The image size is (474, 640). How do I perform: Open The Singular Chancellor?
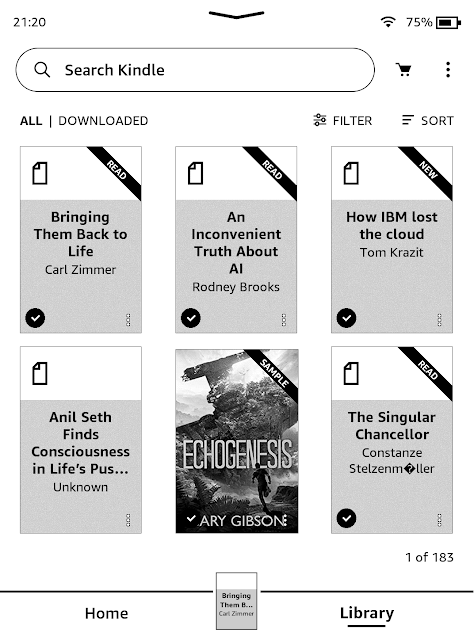[392, 440]
